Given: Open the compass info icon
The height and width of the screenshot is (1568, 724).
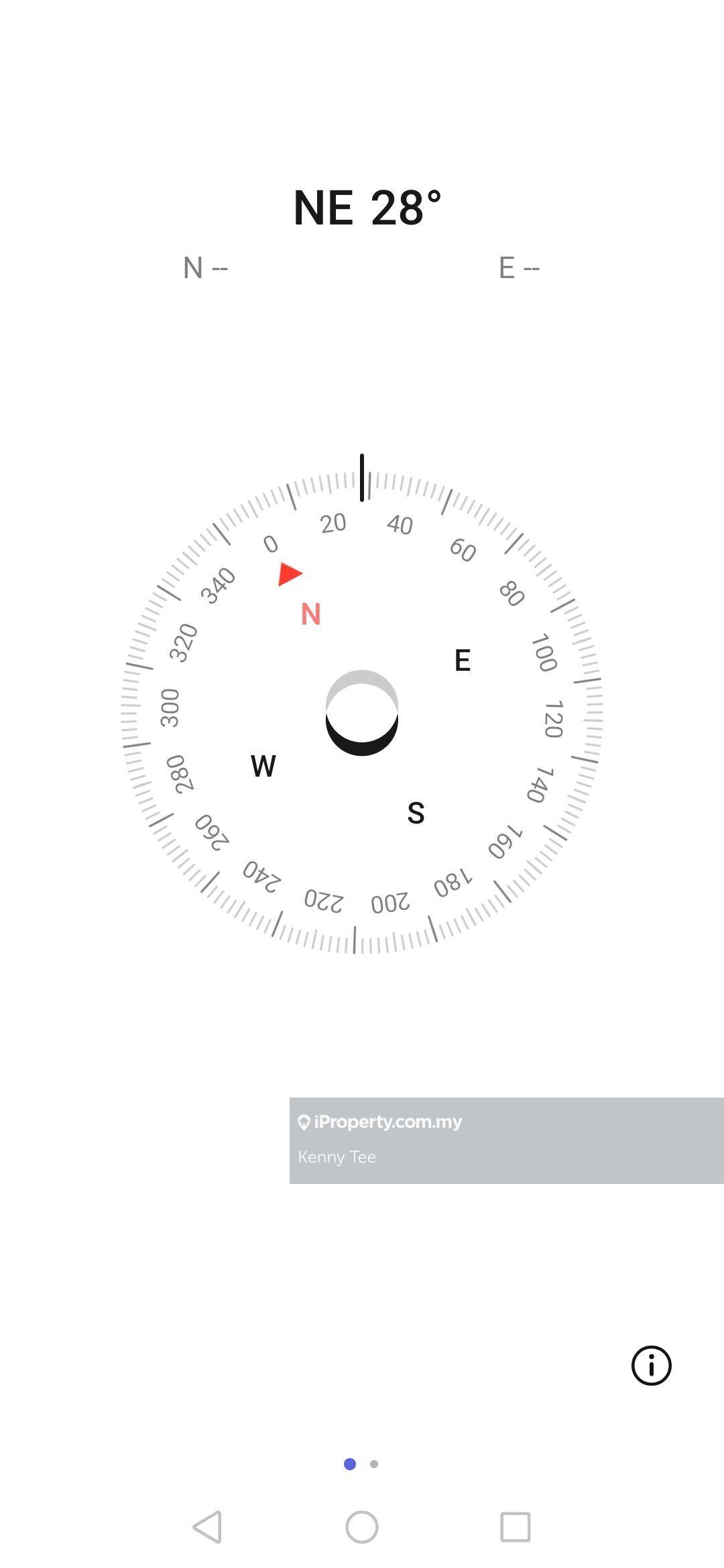Looking at the screenshot, I should coord(651,1365).
